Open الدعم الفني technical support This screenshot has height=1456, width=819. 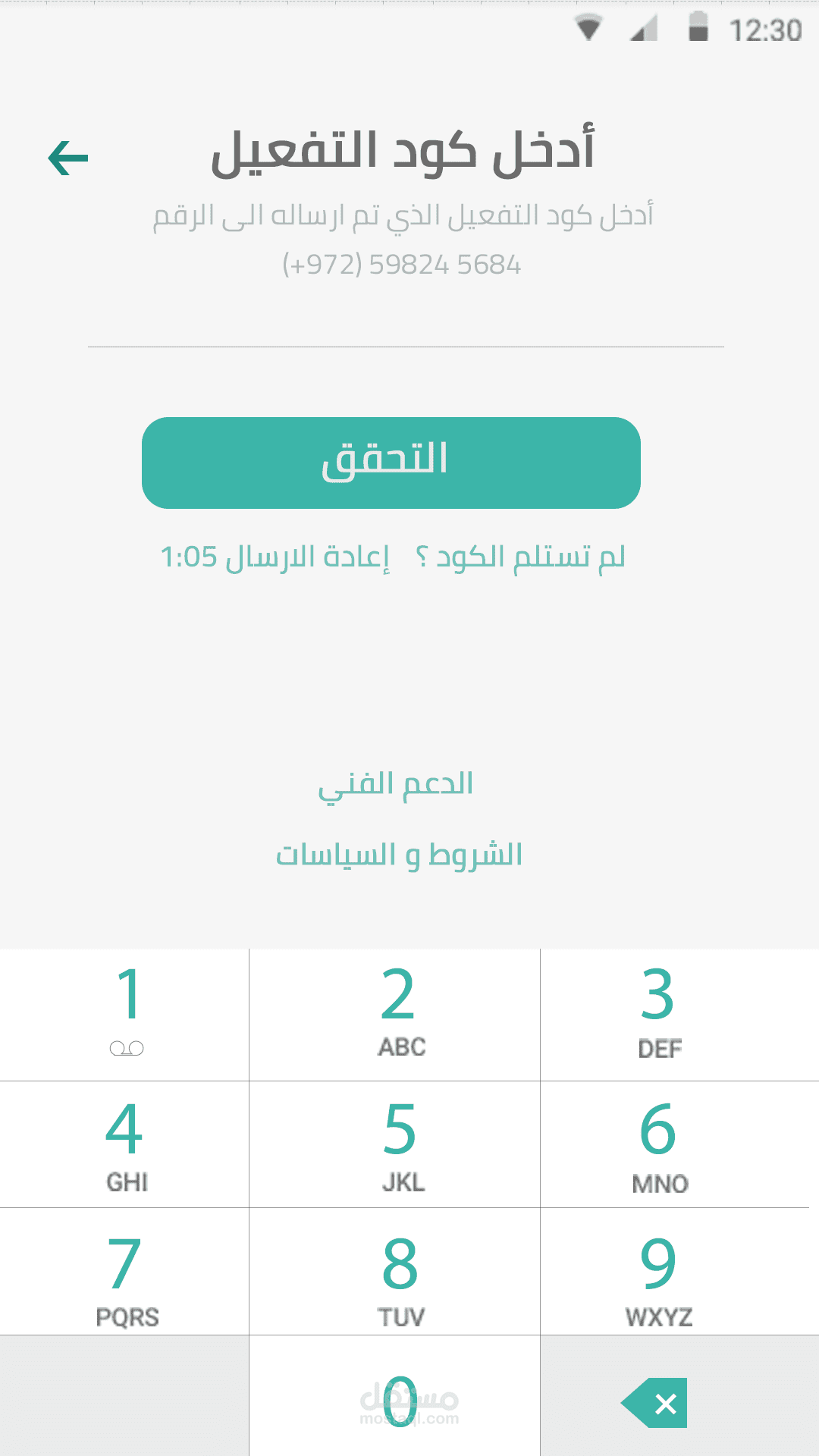point(395,785)
